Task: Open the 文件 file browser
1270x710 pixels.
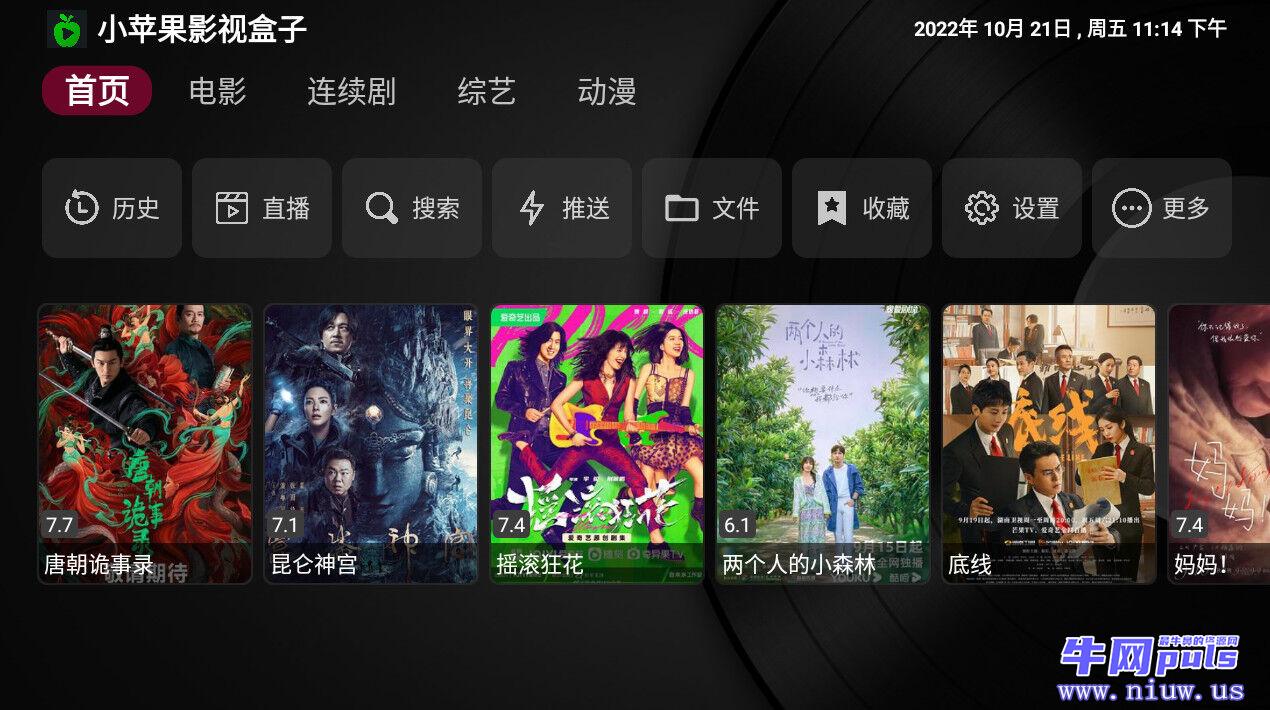Action: (712, 208)
